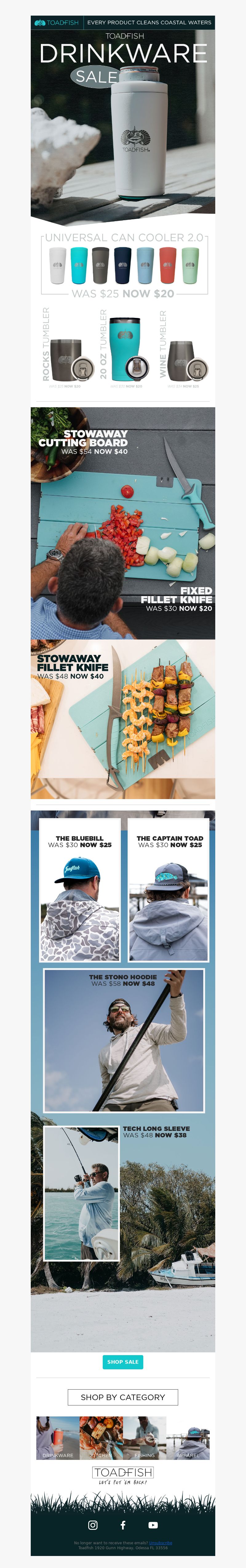Viewport: 246px width, 1568px height.
Task: Open The Bluebill hat card
Action: click(80, 889)
